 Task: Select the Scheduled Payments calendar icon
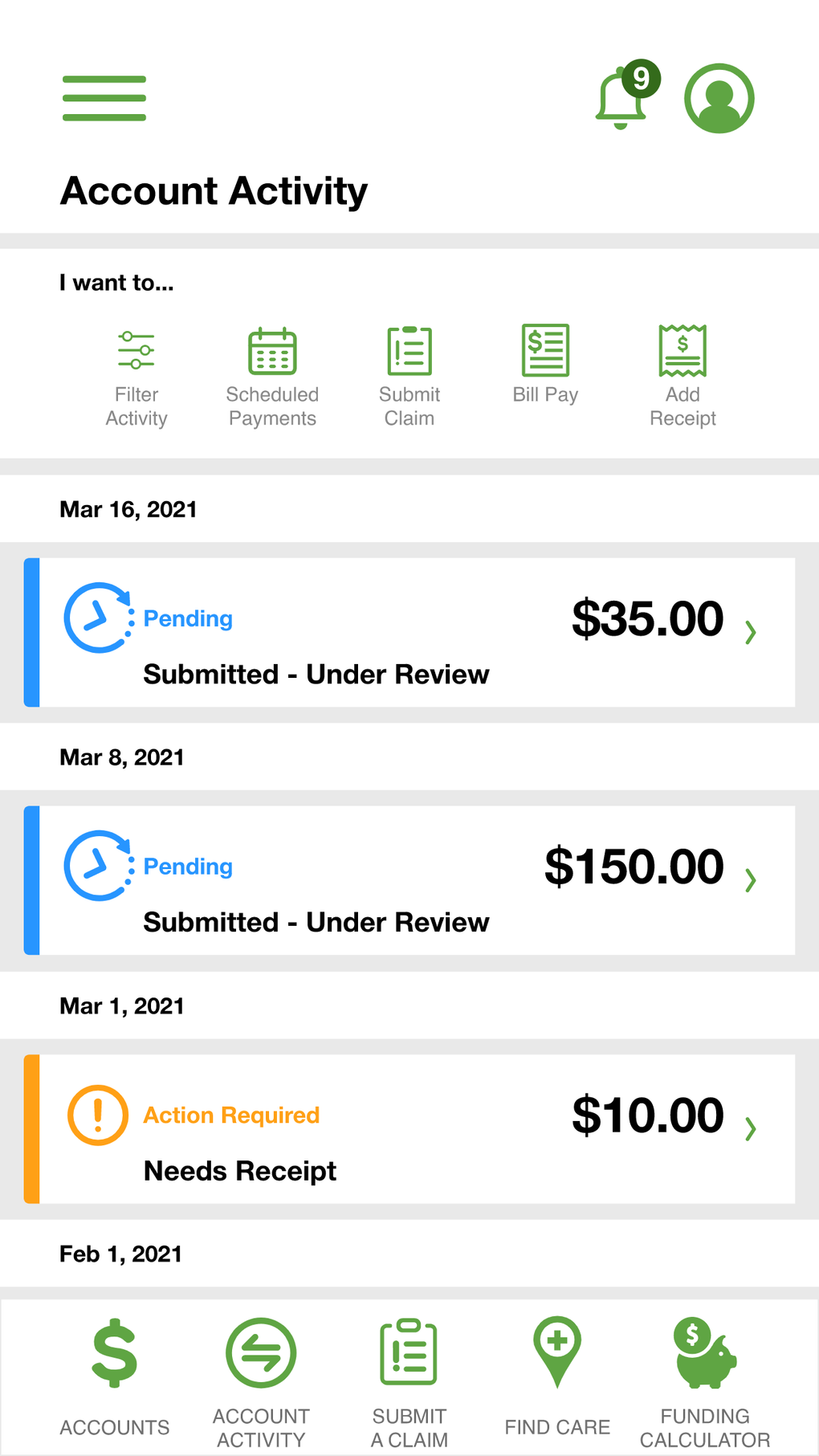point(272,351)
